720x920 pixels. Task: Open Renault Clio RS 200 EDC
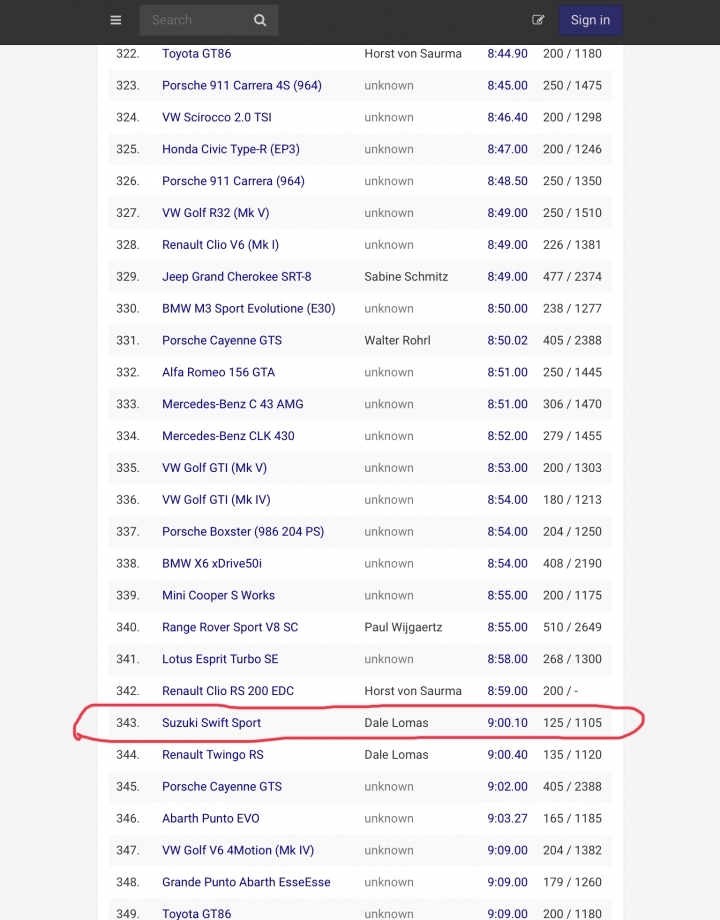point(228,691)
